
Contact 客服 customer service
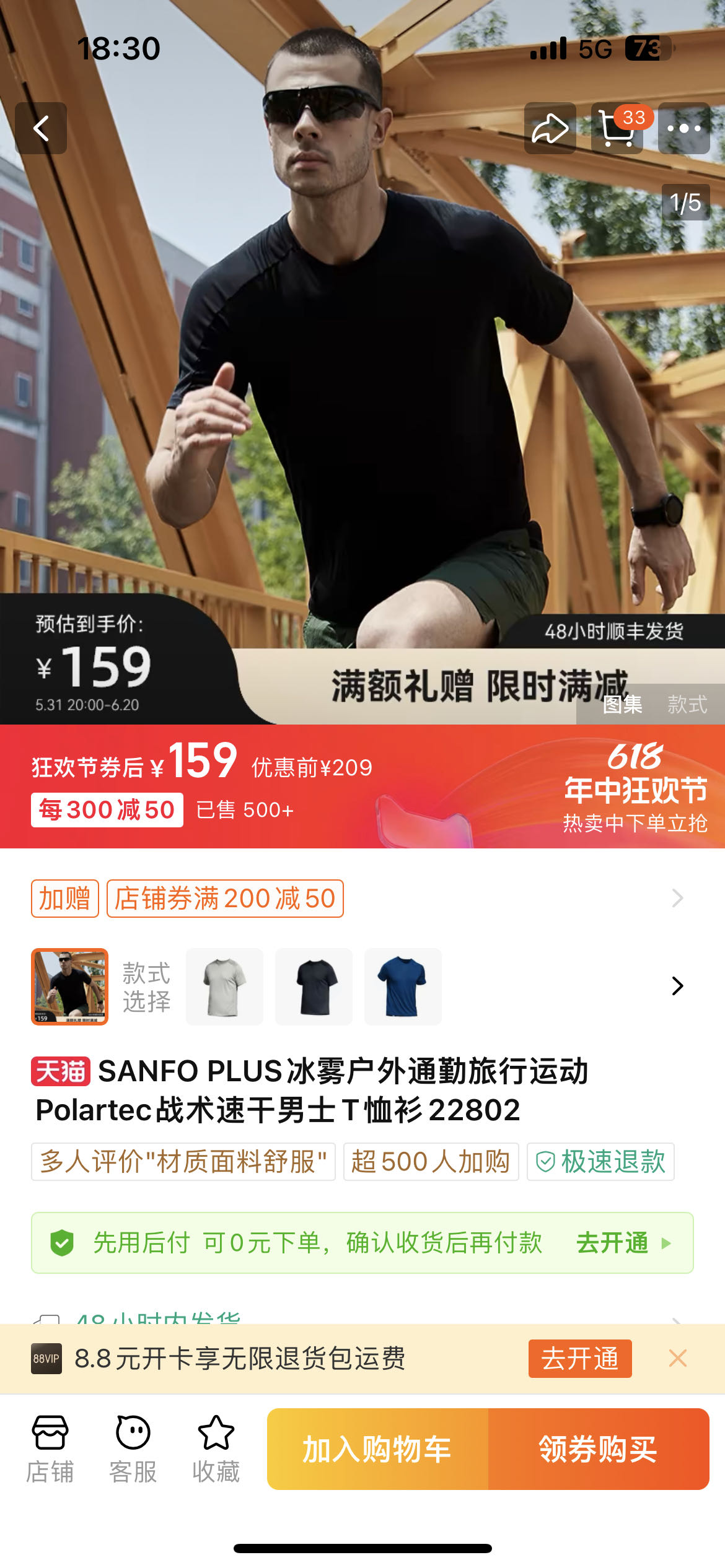tap(133, 1449)
